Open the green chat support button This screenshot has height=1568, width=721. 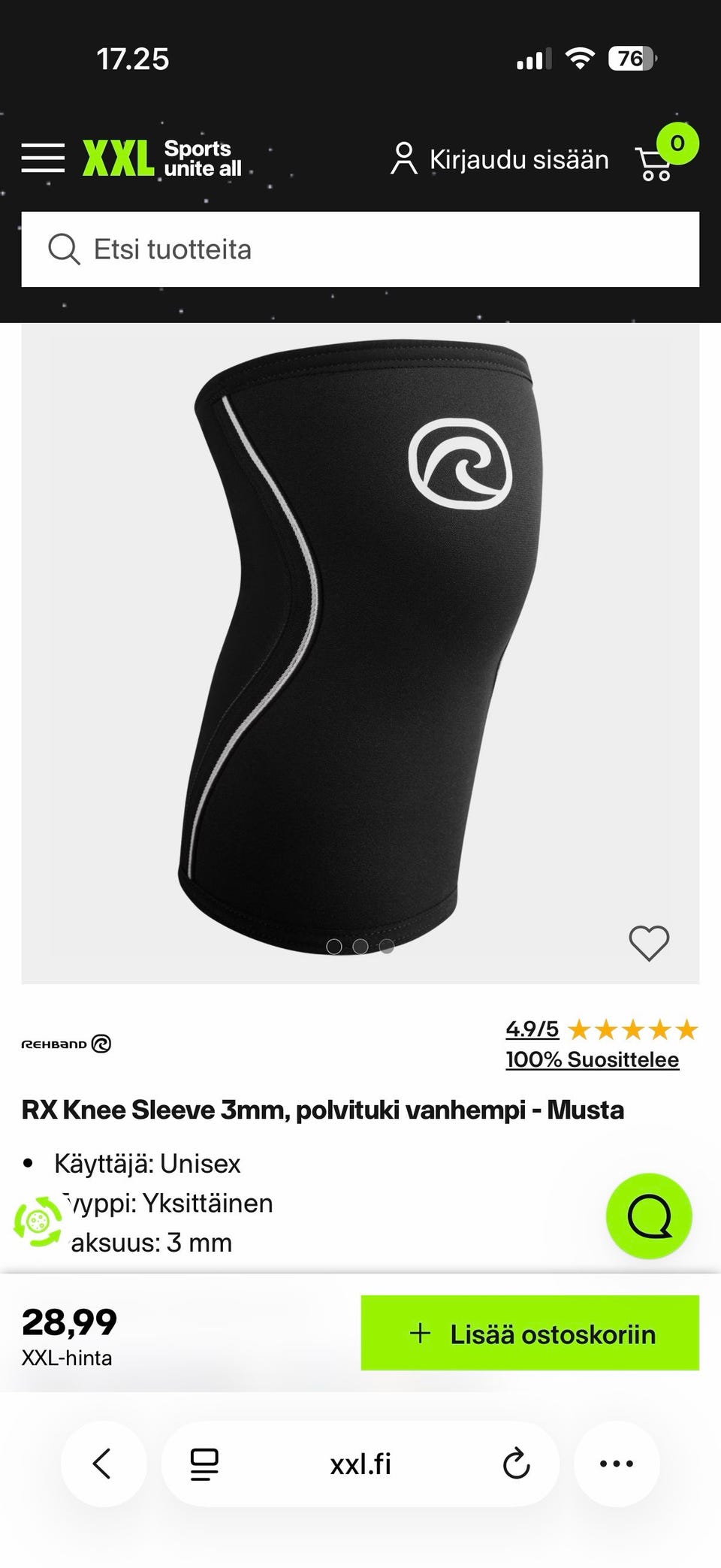point(649,1216)
